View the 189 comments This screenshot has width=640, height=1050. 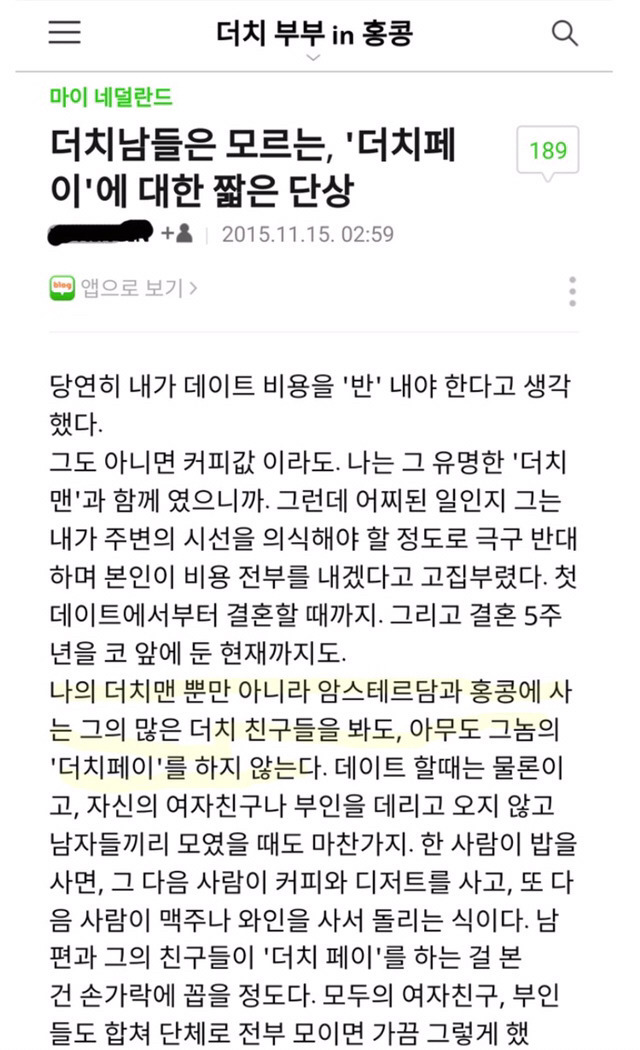[548, 152]
